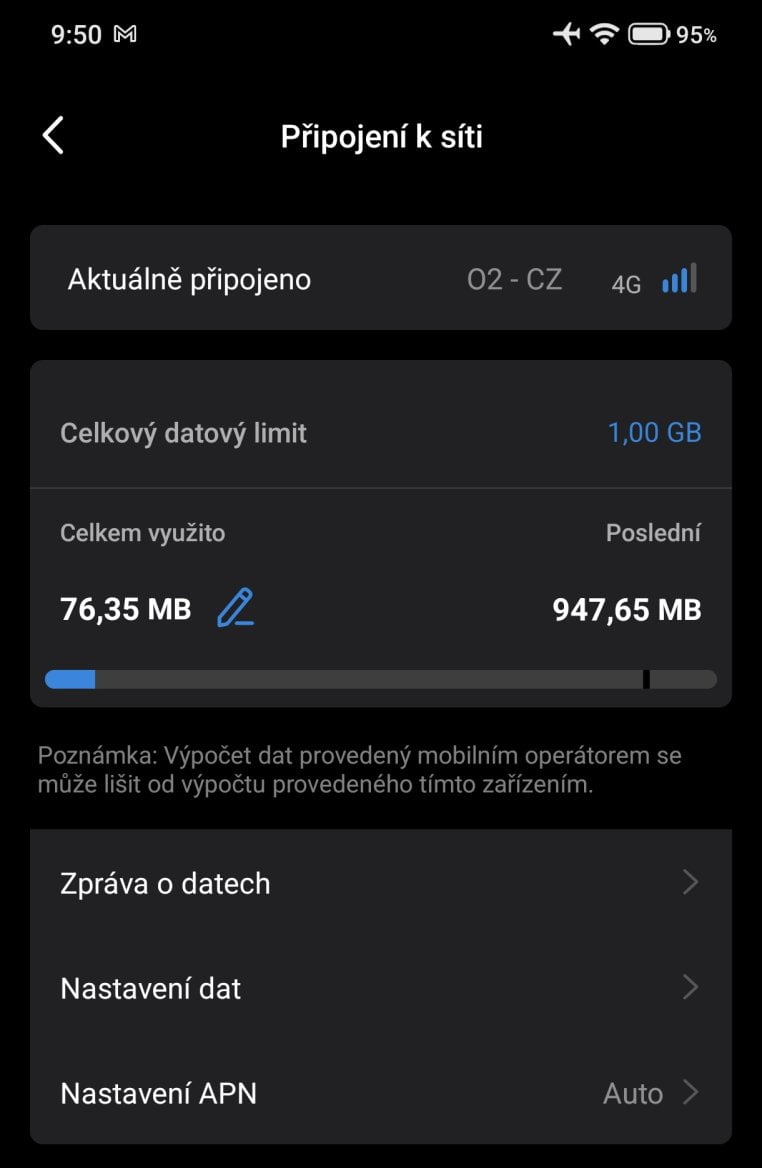Open Zpráva o datech

coord(380,883)
